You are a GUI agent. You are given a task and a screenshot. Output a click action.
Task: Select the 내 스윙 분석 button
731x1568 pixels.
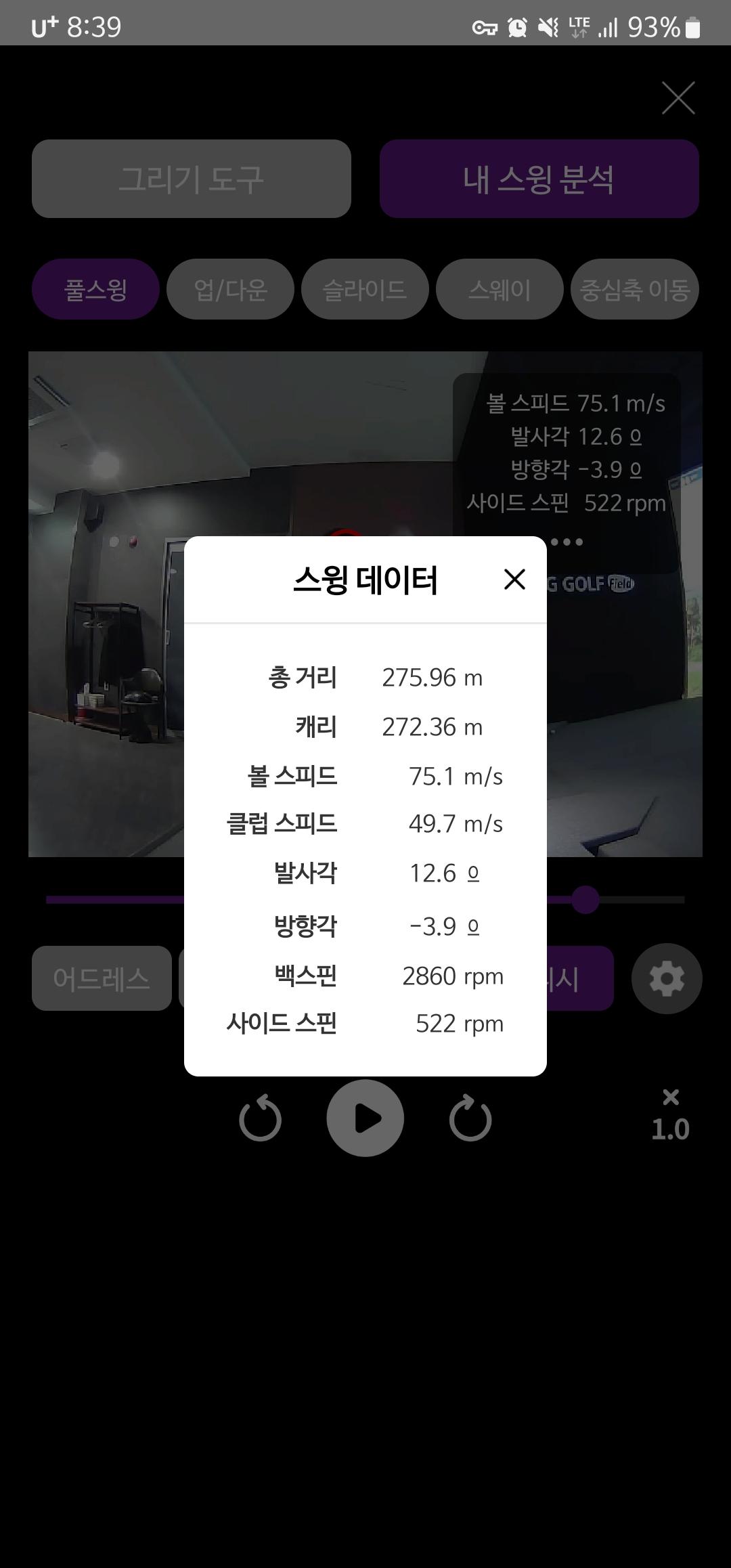[539, 179]
